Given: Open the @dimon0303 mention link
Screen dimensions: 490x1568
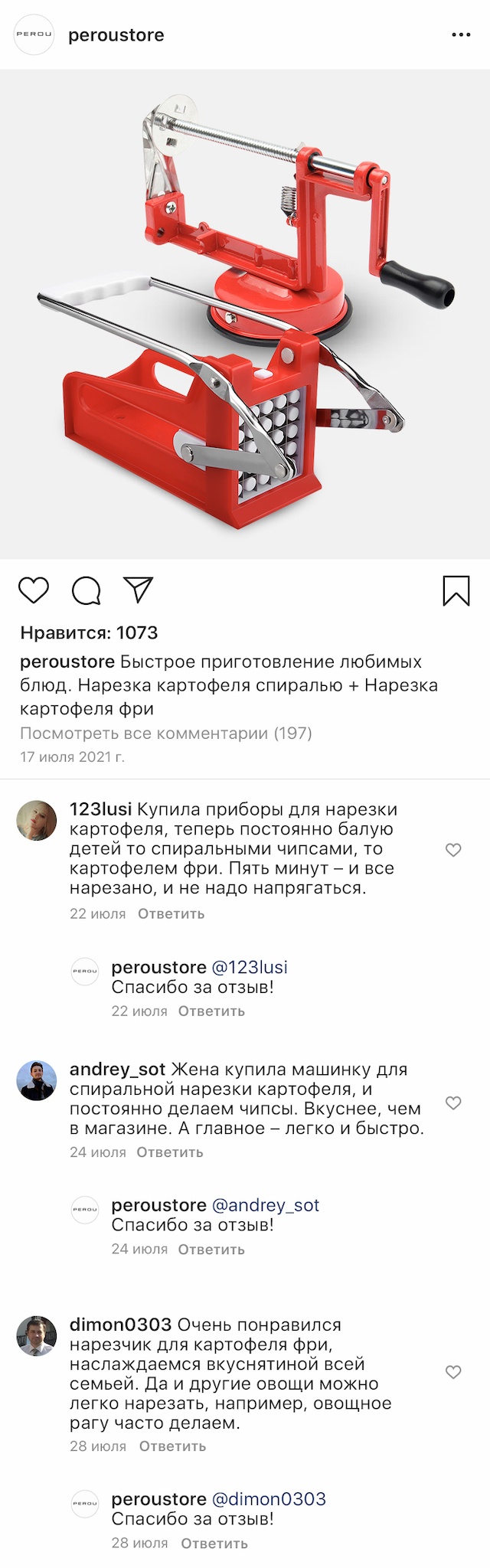Looking at the screenshot, I should point(269,1499).
